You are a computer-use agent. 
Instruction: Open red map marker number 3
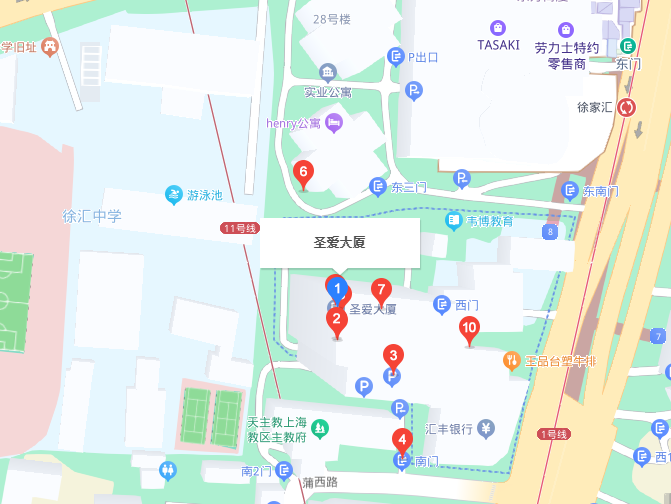tap(394, 356)
